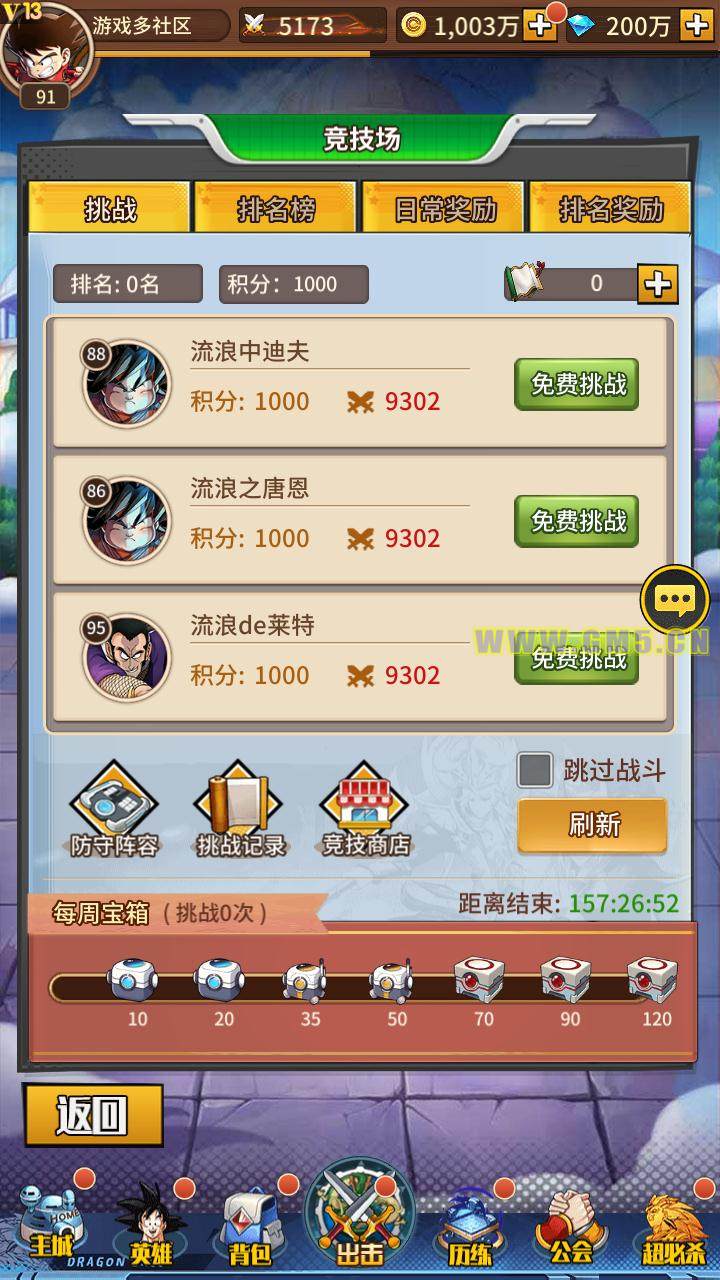Viewport: 720px width, 1280px height.
Task: Challenge 流浪中迪夫 for free
Action: (577, 384)
